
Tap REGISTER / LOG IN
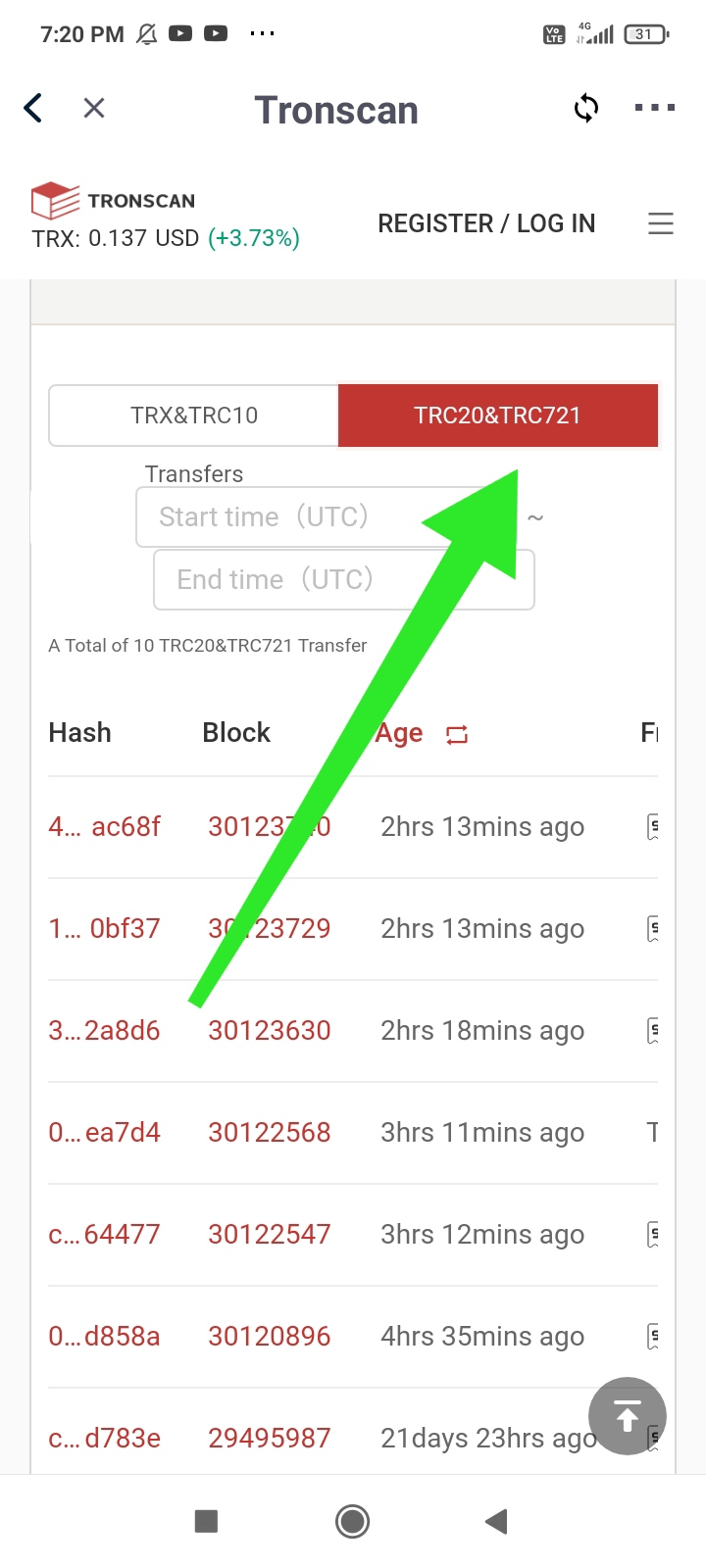486,223
